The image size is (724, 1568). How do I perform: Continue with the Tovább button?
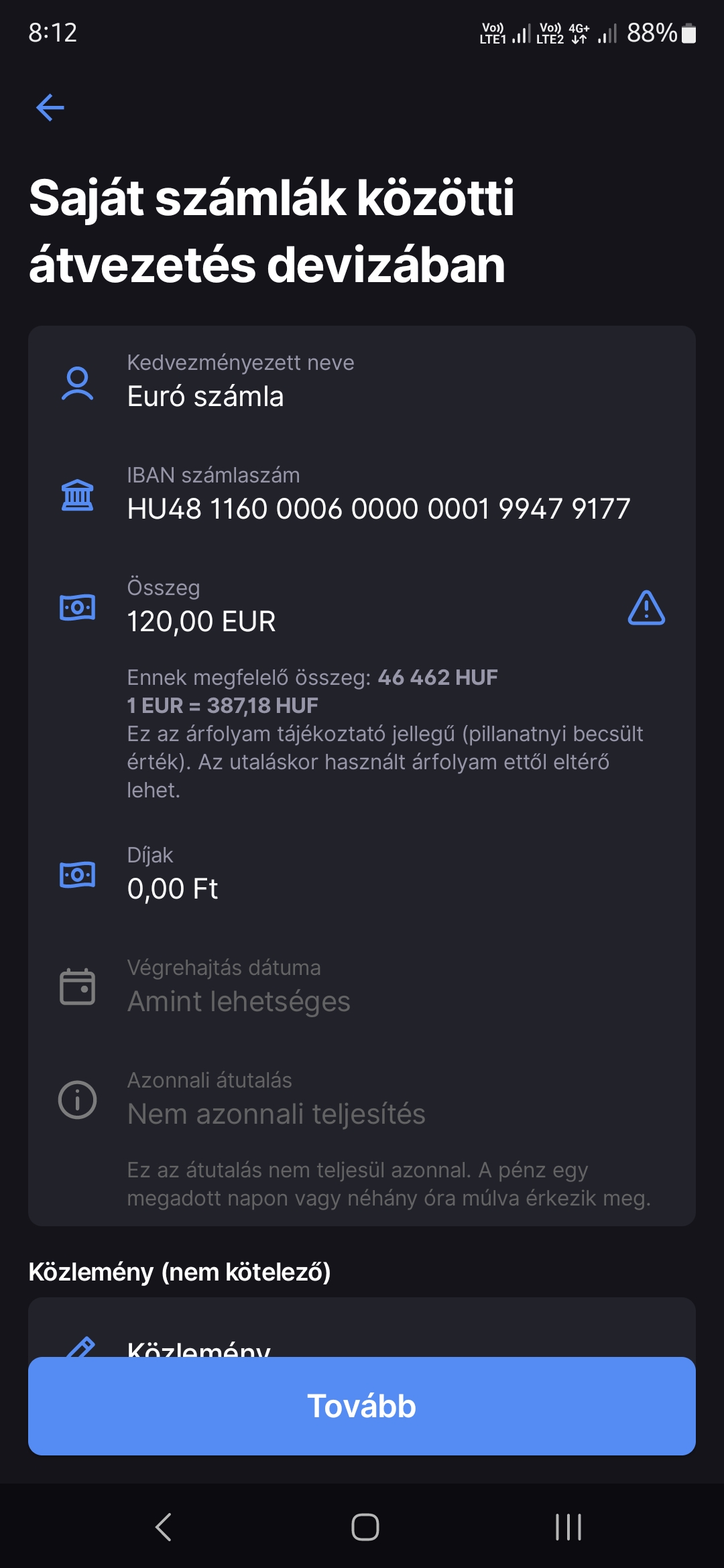(x=362, y=1406)
